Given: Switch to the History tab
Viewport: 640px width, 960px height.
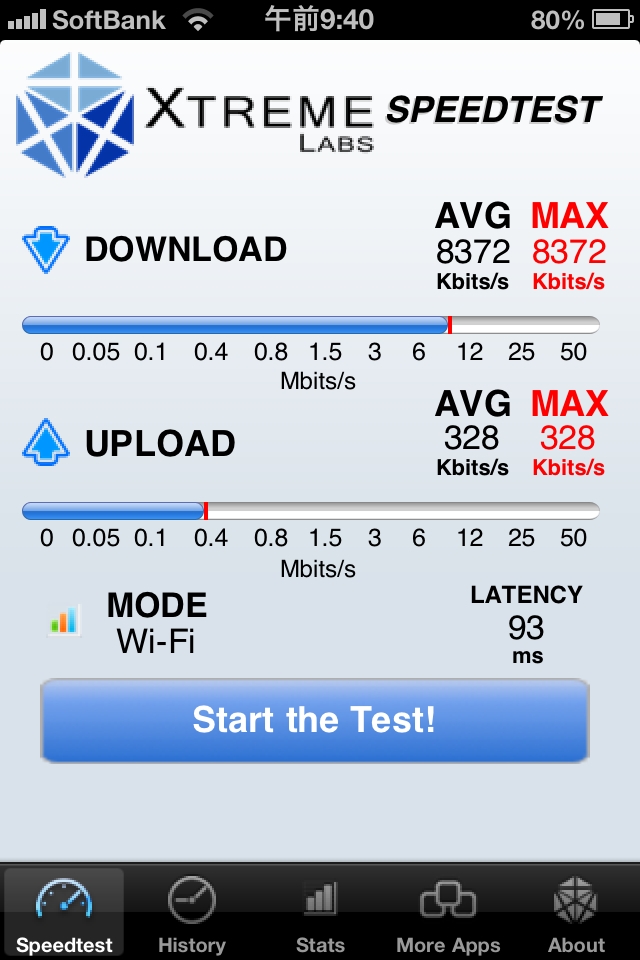Looking at the screenshot, I should click(x=192, y=914).
